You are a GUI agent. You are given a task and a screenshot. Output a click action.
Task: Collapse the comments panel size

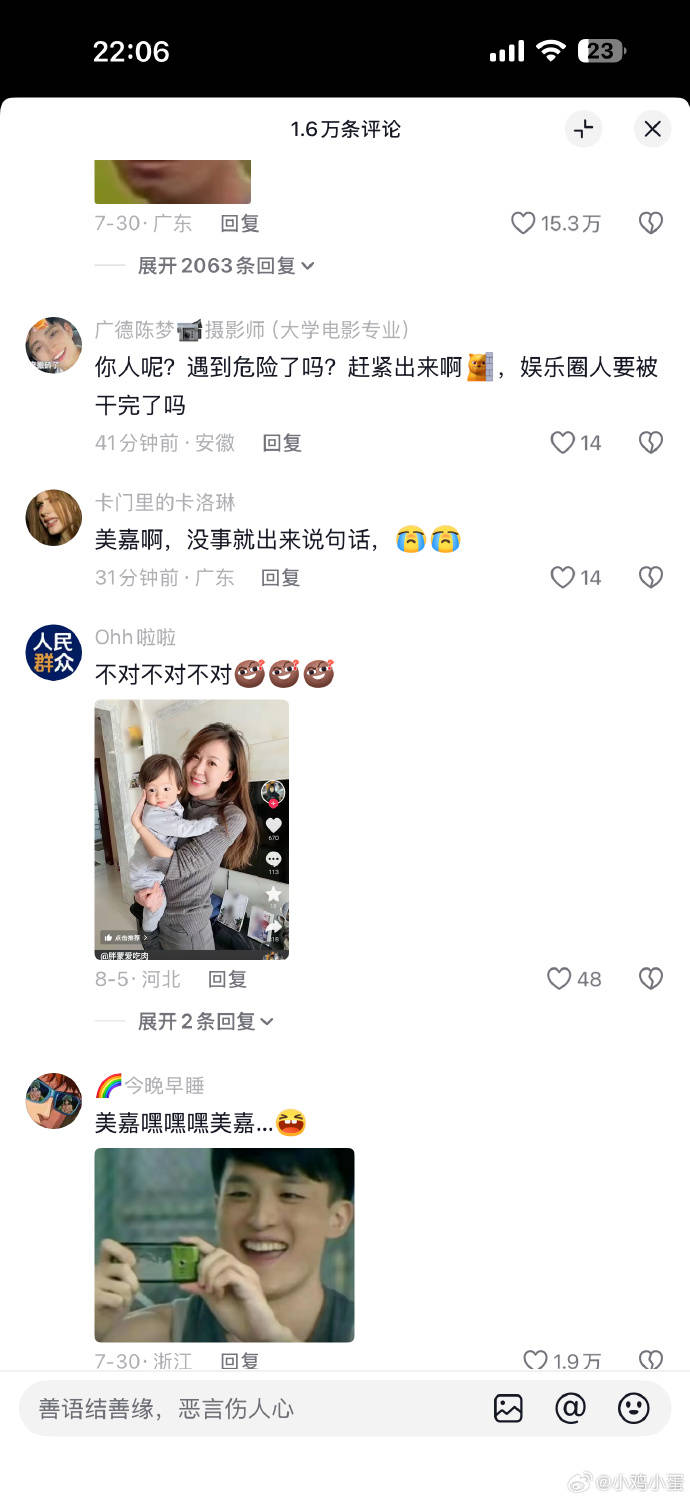(584, 129)
